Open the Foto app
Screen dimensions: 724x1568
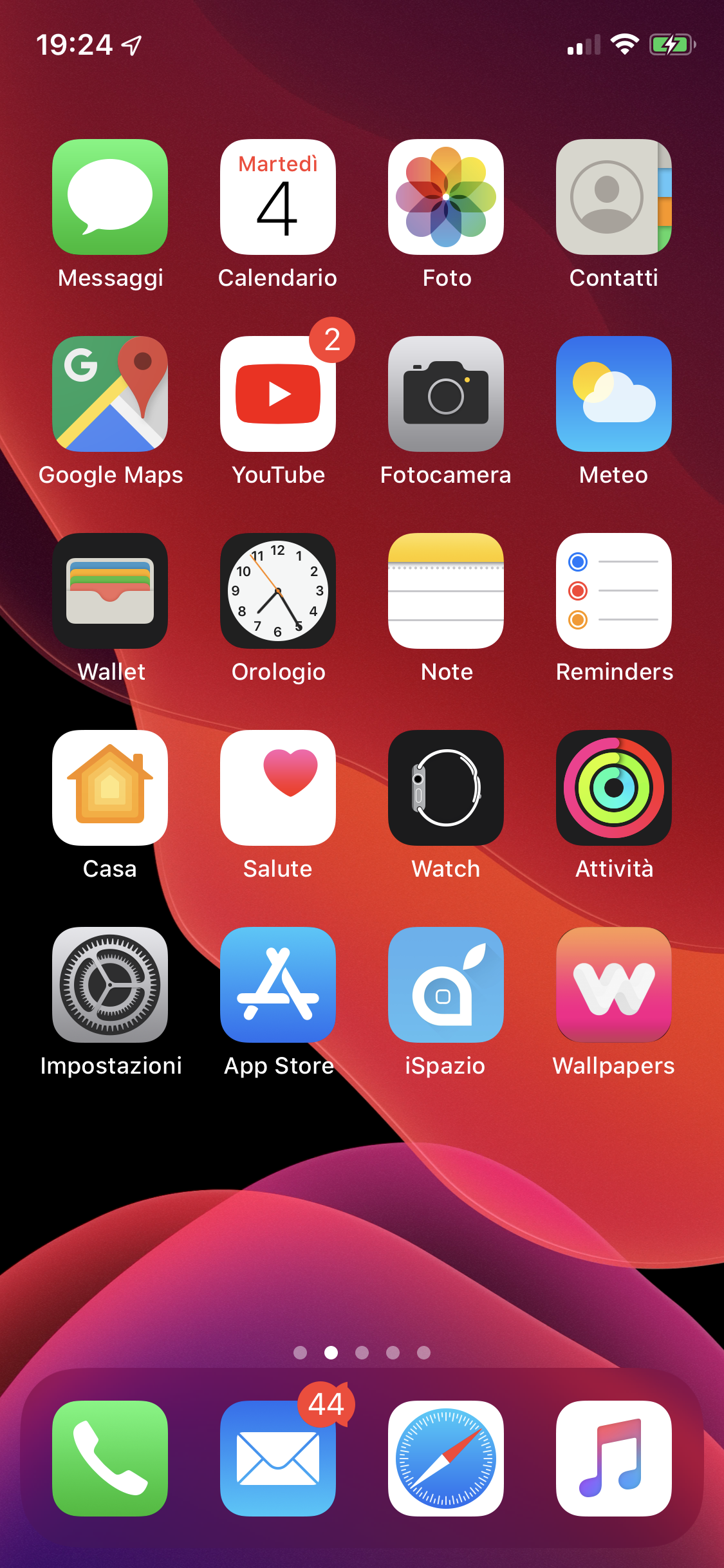point(446,197)
